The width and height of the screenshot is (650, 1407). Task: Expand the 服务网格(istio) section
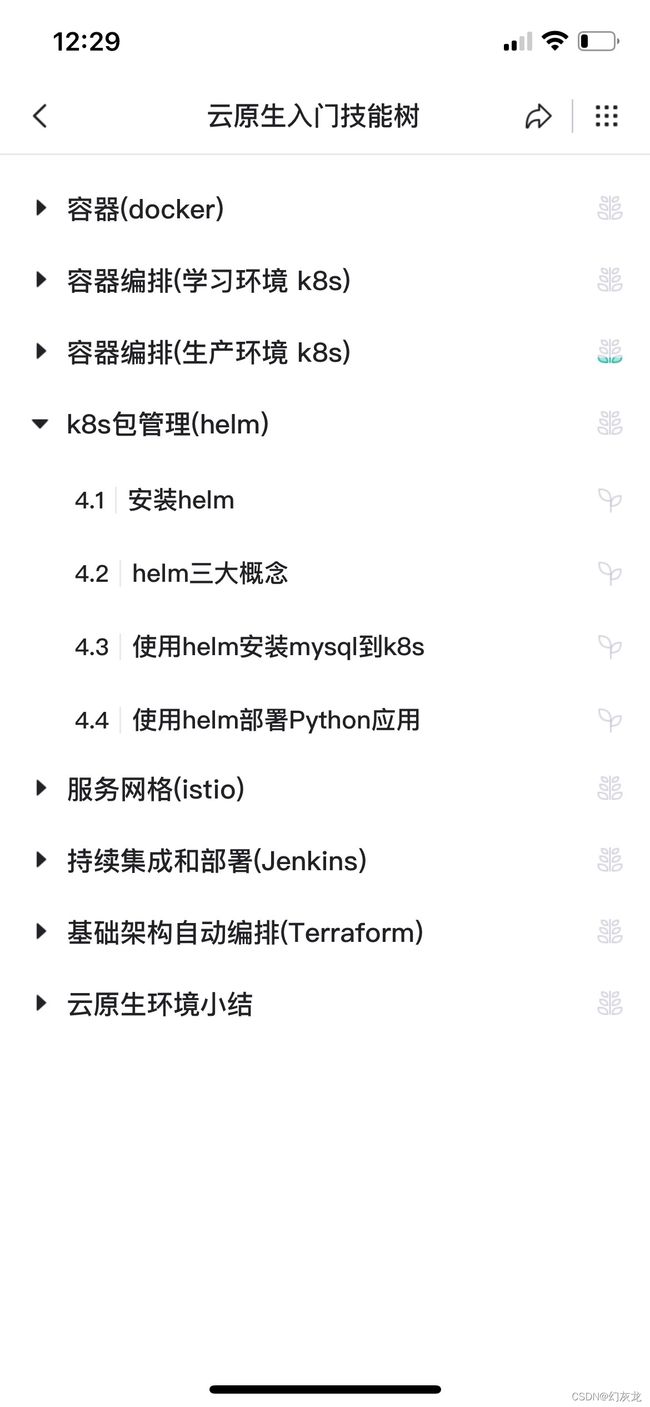[325, 789]
